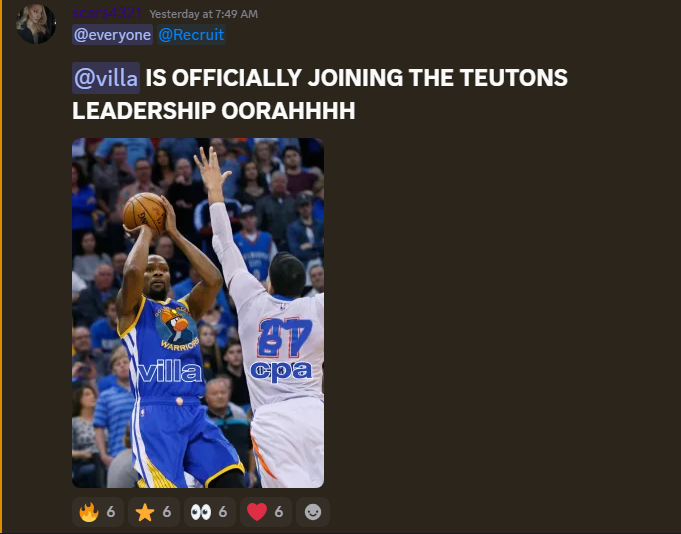
Task: Open the add reaction picker
Action: coord(313,512)
